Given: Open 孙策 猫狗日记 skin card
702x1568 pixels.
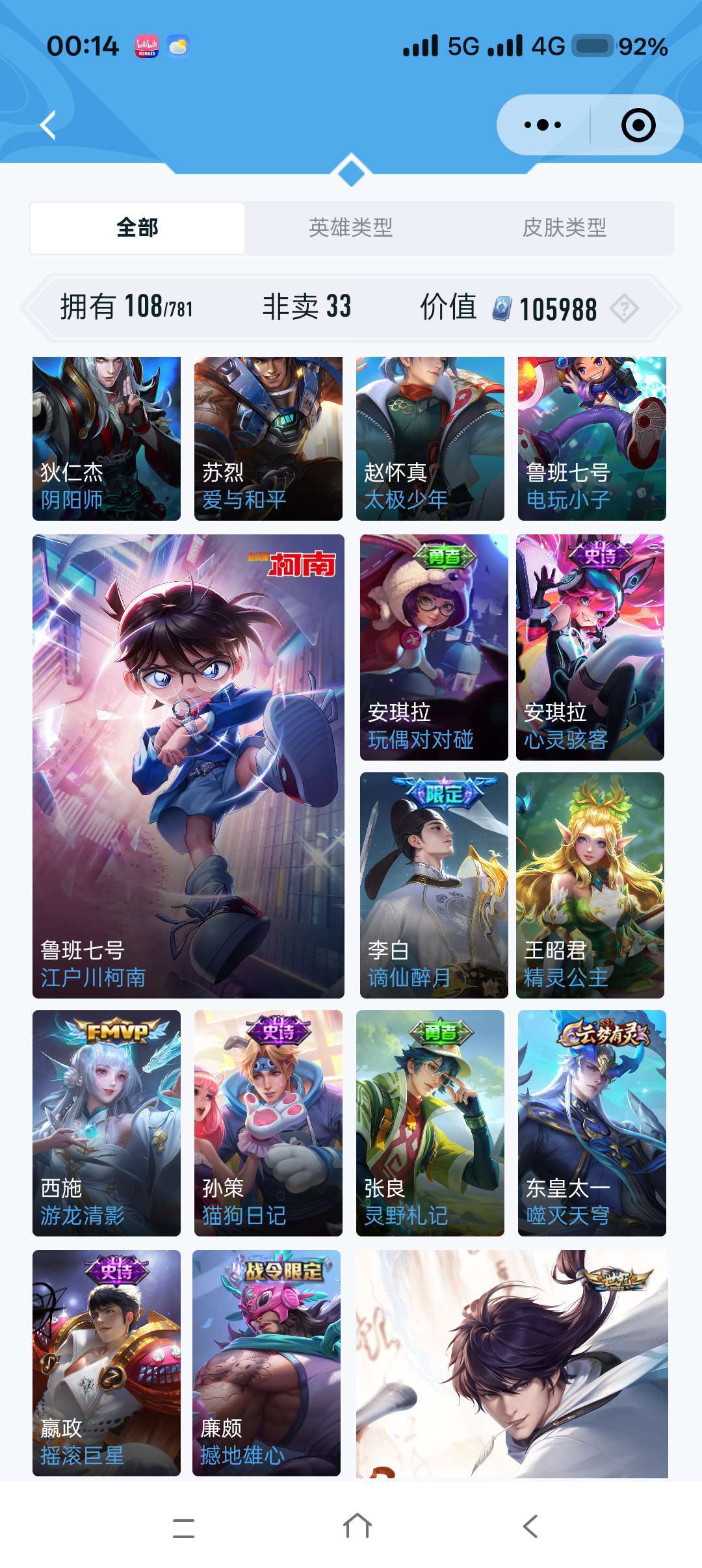Looking at the screenshot, I should tap(268, 1123).
